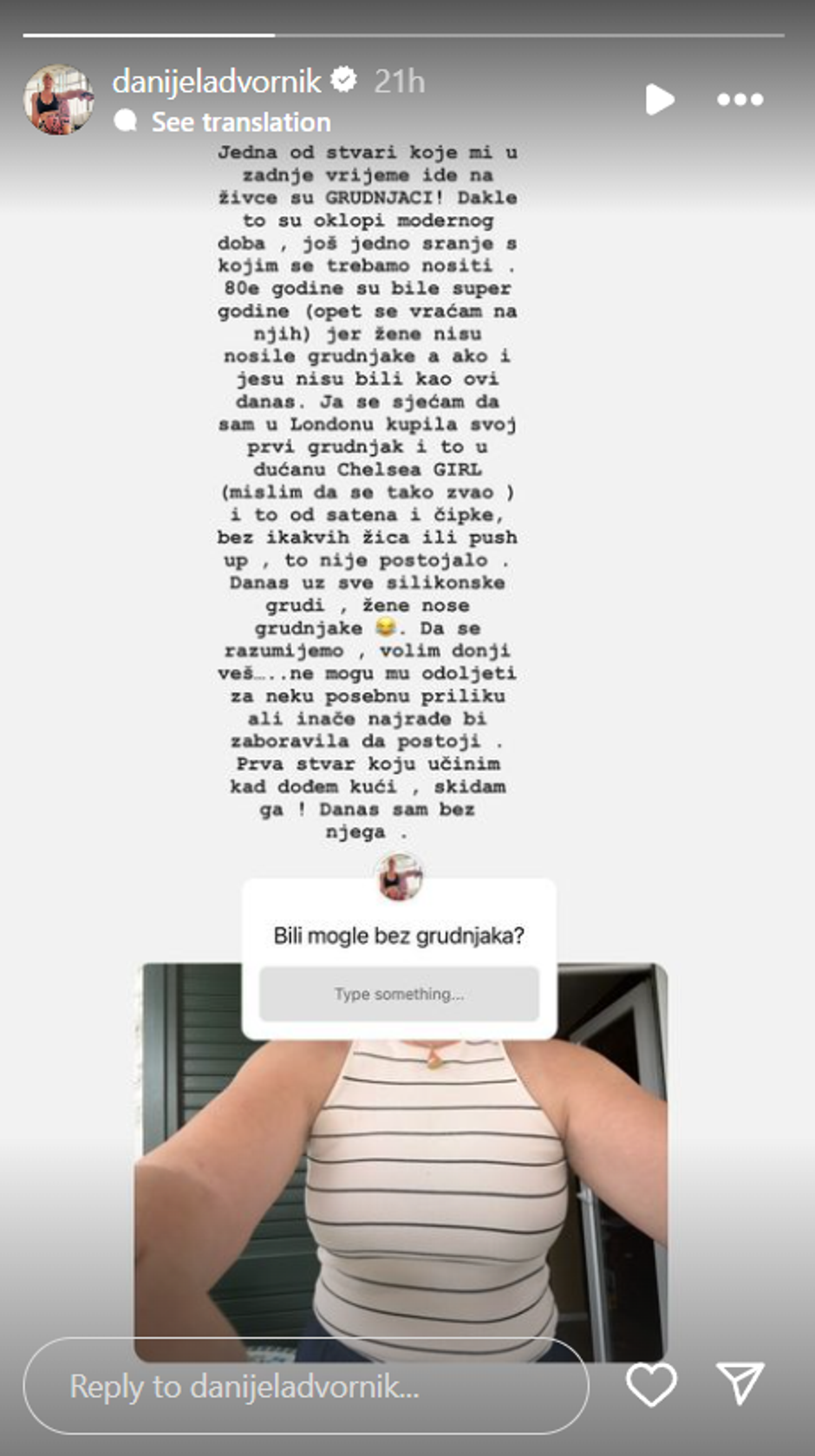This screenshot has height=1456, width=815.
Task: Share the story via paper plane icon
Action: (740, 1383)
